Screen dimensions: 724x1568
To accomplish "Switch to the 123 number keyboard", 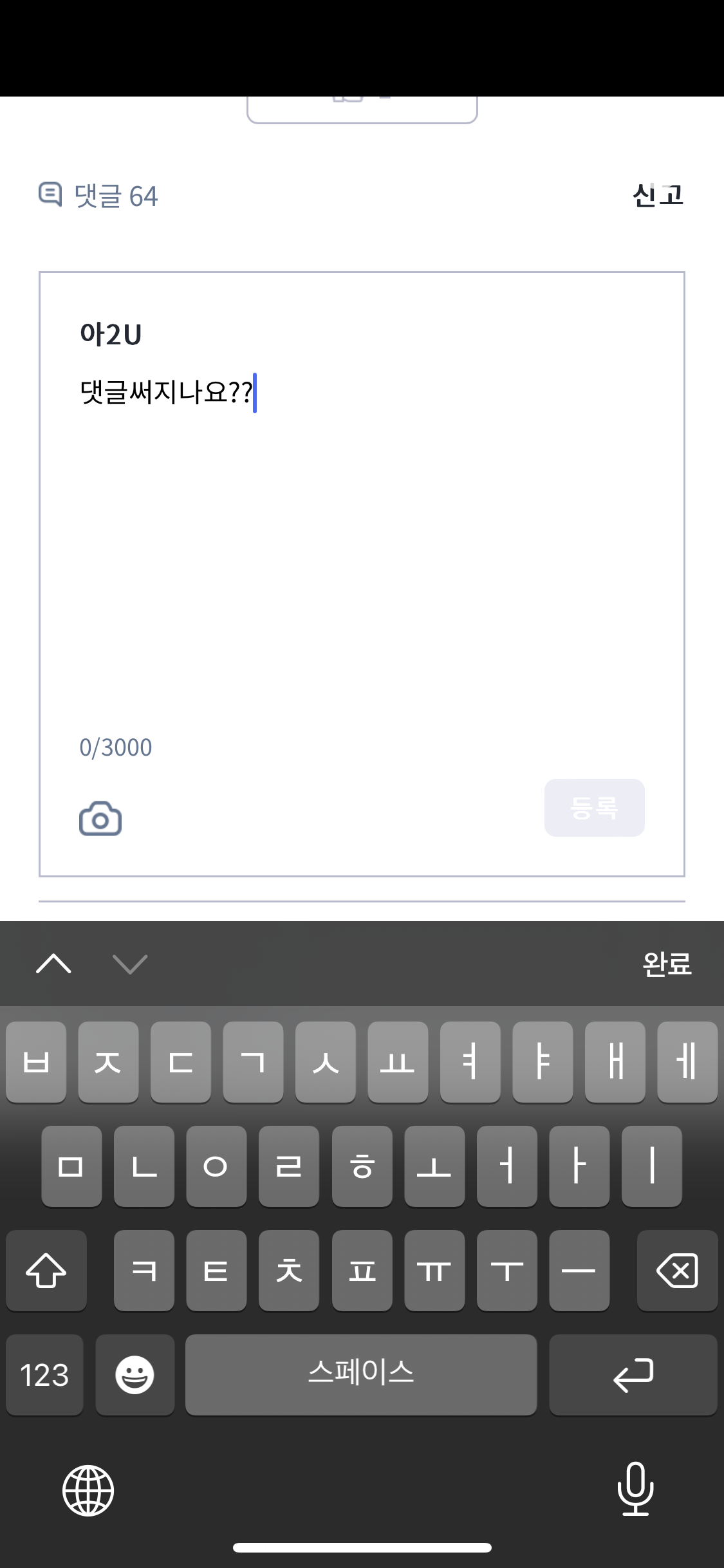I will pyautogui.click(x=44, y=1375).
